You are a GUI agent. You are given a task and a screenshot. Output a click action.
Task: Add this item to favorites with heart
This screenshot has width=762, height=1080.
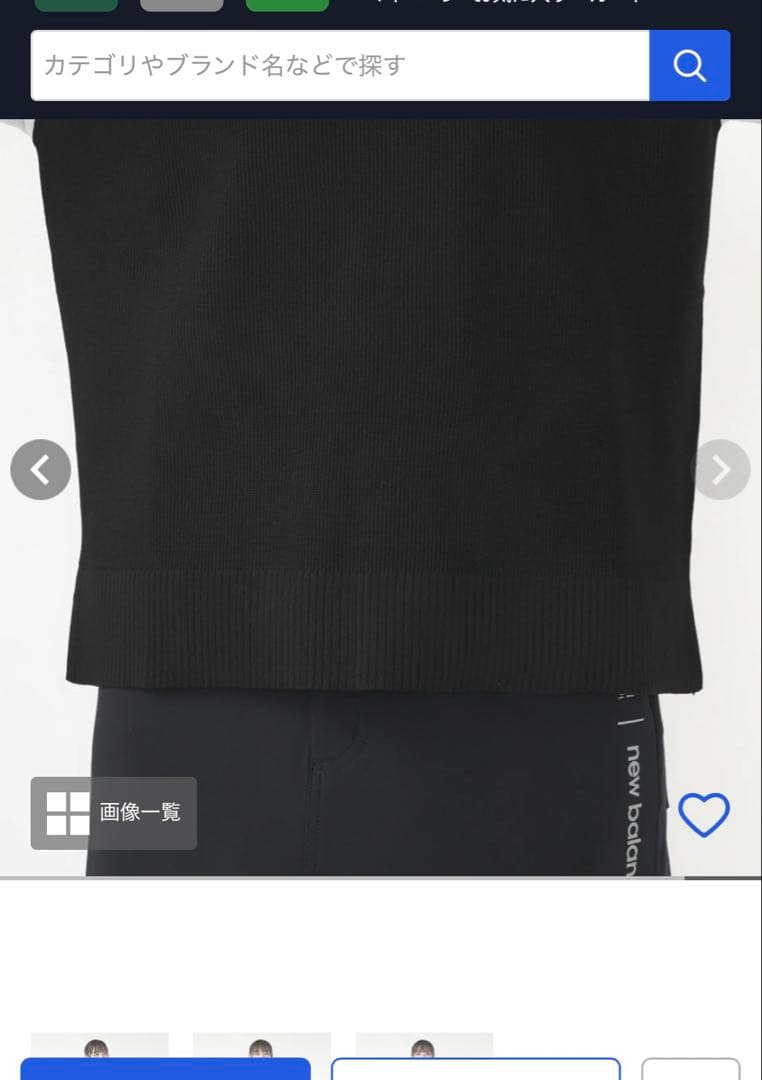pos(704,815)
